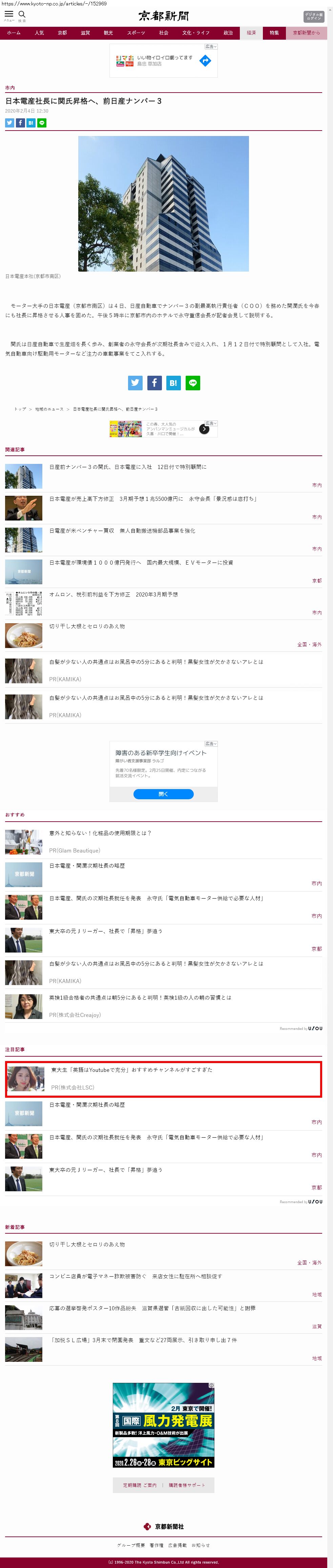Open the hamburger menu
This screenshot has height=1568, width=333.
[9, 14]
